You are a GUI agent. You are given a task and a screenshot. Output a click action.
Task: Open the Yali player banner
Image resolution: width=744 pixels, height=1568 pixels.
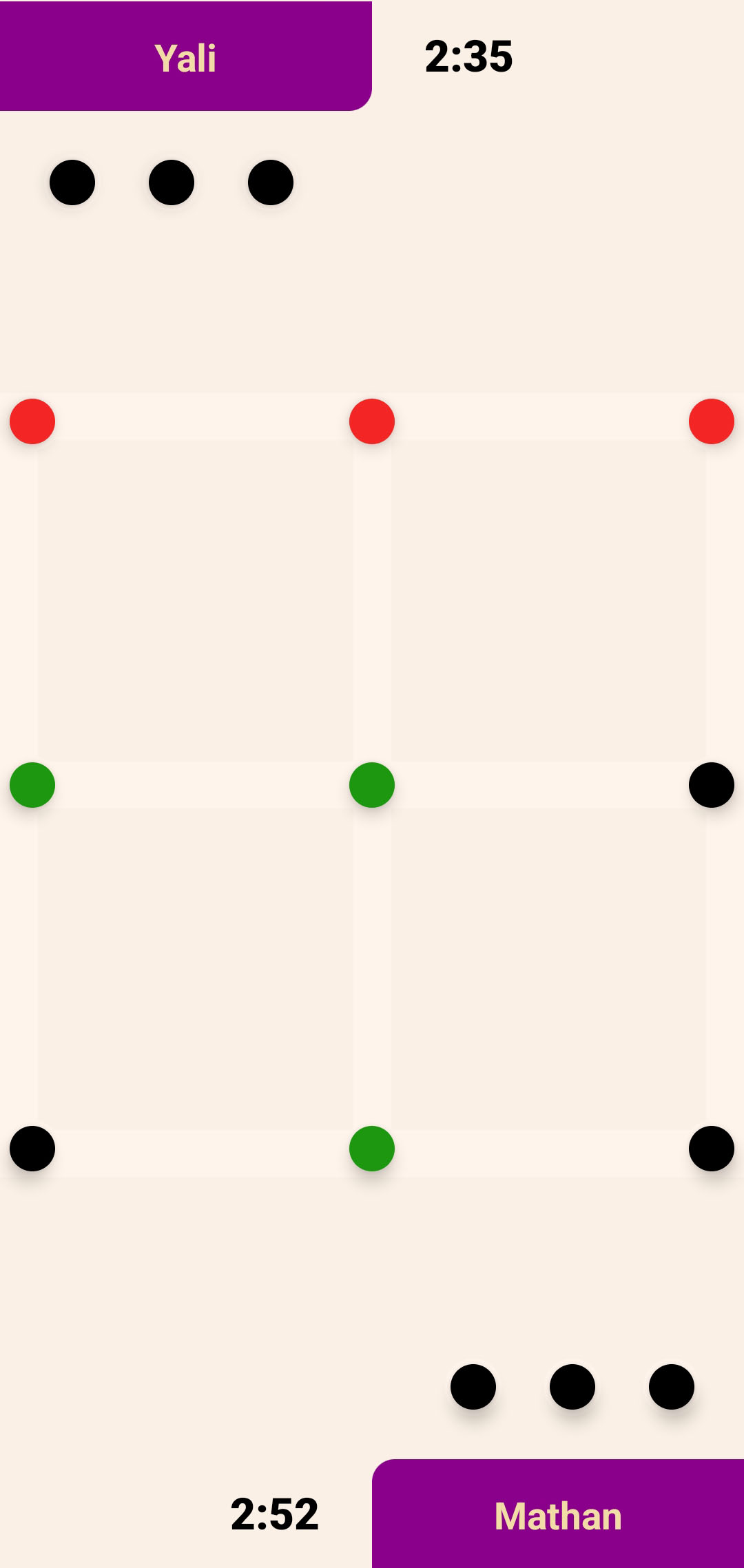[185, 56]
